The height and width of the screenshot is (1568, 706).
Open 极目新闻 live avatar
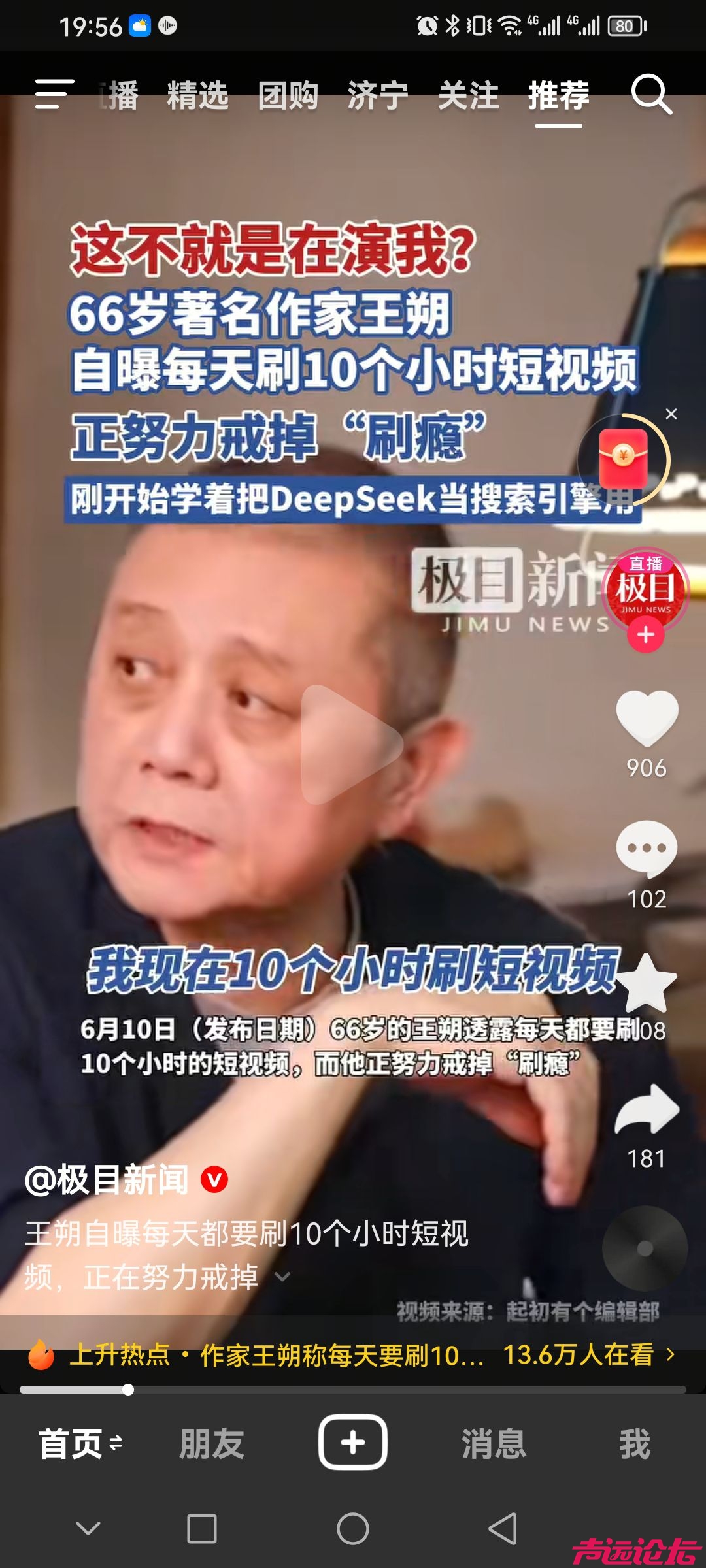point(645,588)
